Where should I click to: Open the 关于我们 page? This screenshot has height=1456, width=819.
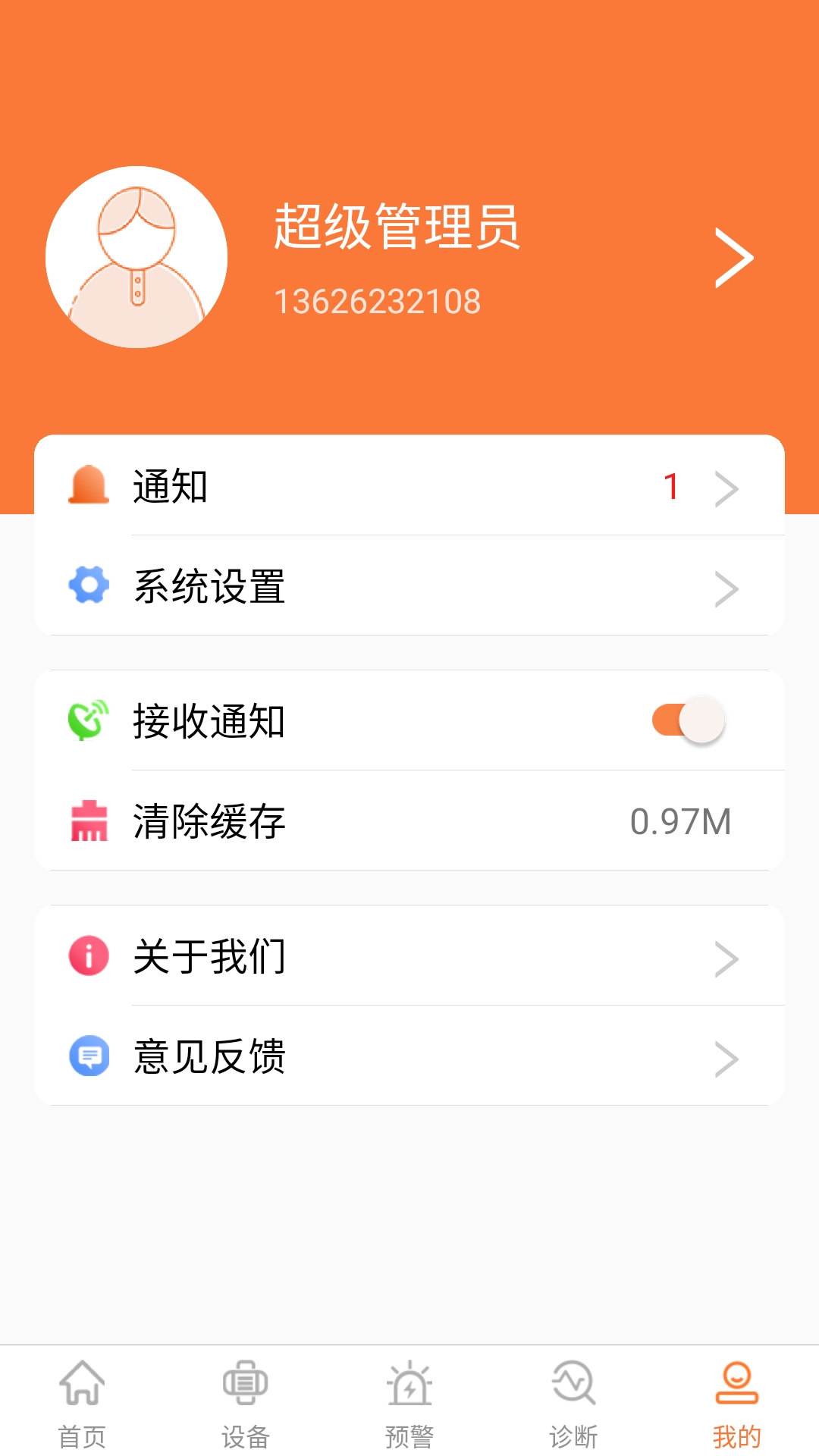pyautogui.click(x=409, y=958)
